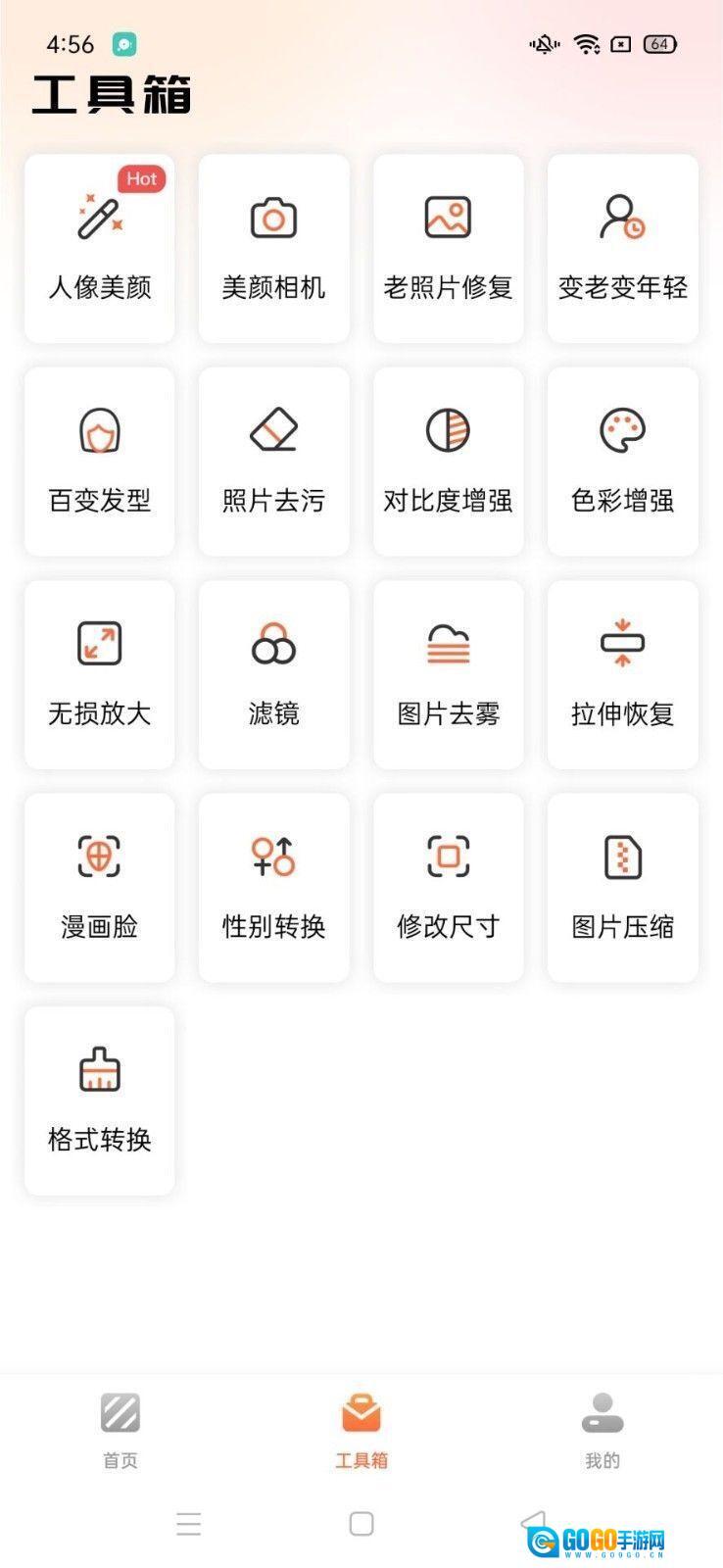Select 修改尺寸 to resize an image
Viewport: 723px width, 1568px height.
coord(448,887)
